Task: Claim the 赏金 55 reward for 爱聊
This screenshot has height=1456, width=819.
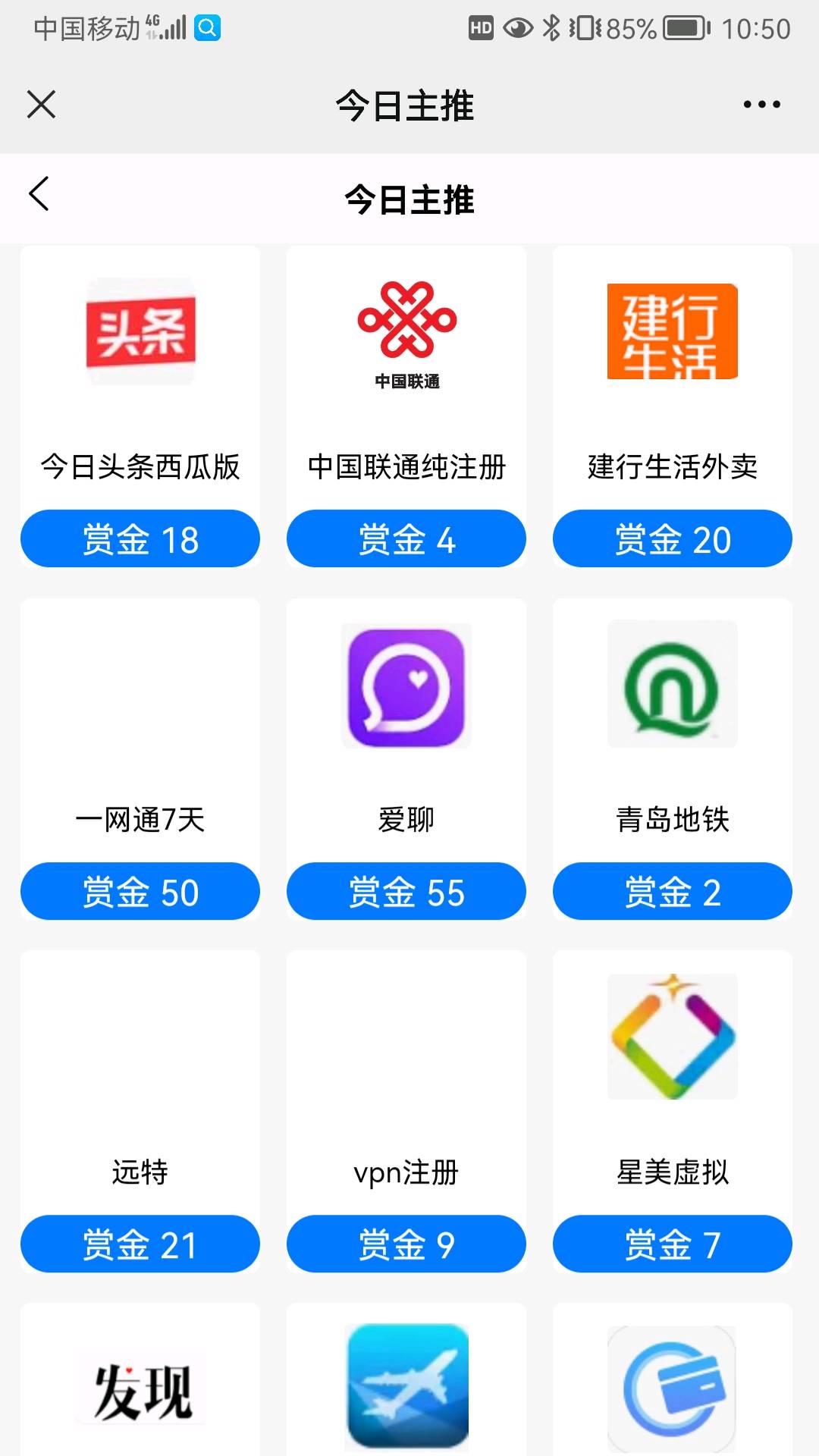Action: (406, 892)
